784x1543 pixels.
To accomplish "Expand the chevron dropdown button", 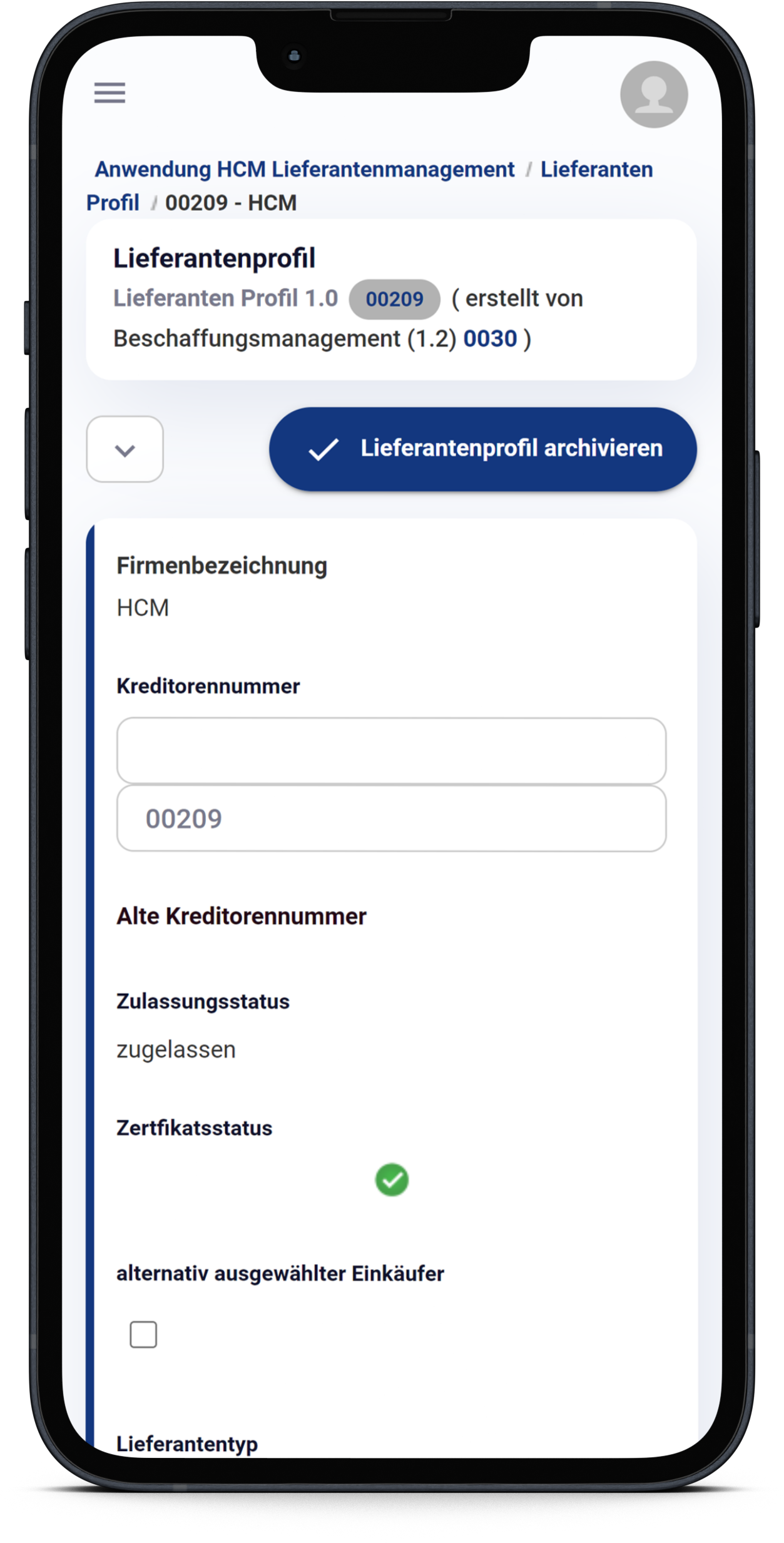I will 125,449.
